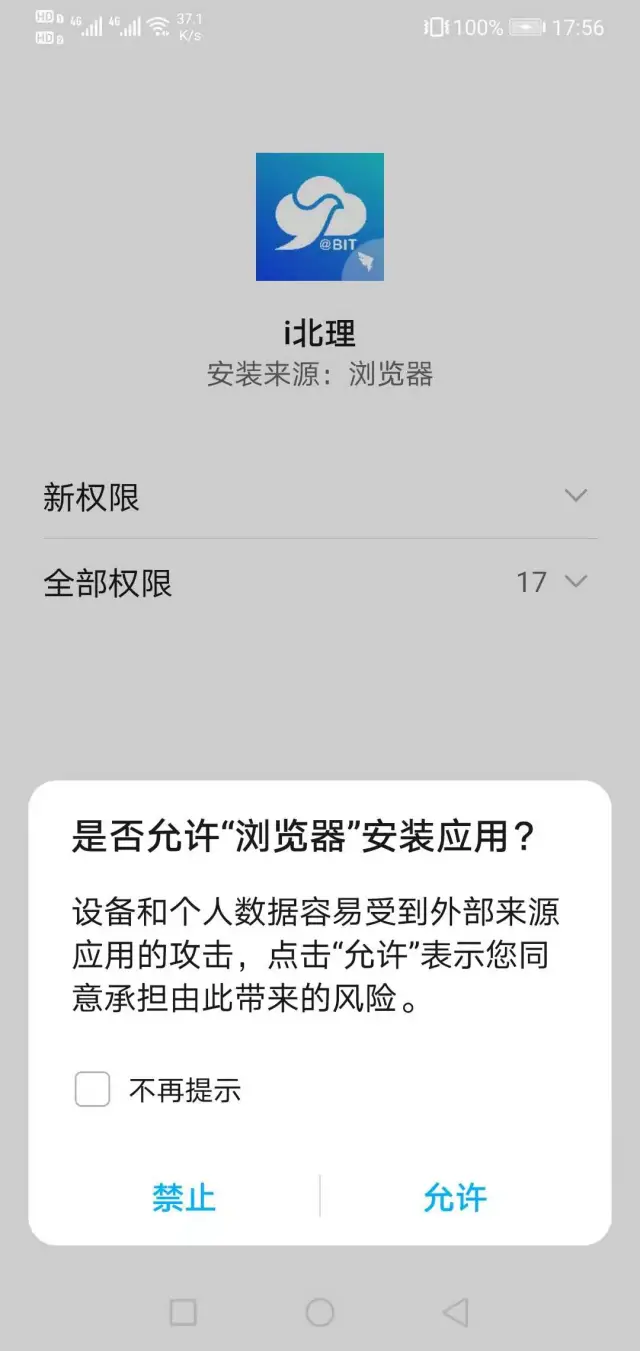Check the 不再提示 checkbox
This screenshot has width=640, height=1351.
click(x=93, y=1089)
